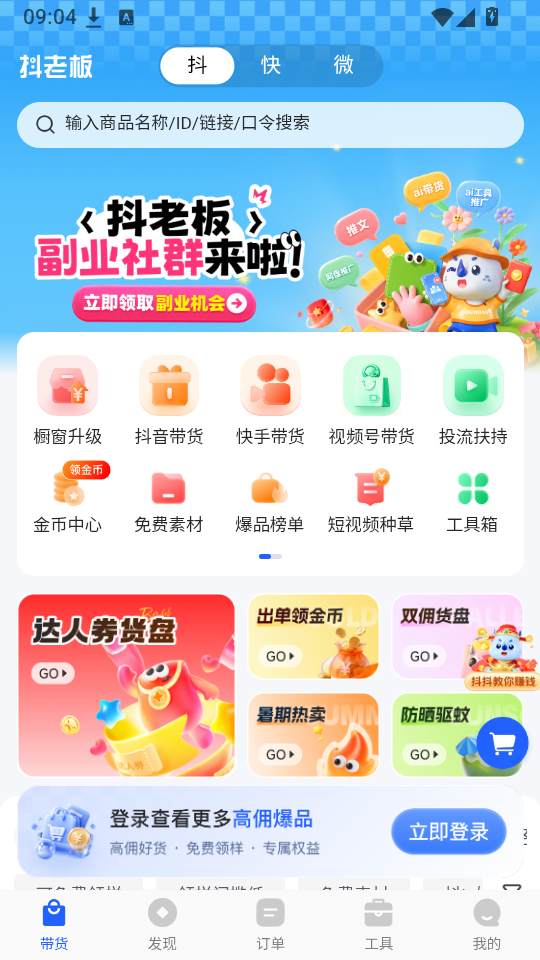Open the 达人券货盘 card
Image resolution: width=540 pixels, height=960 pixels.
(x=127, y=685)
